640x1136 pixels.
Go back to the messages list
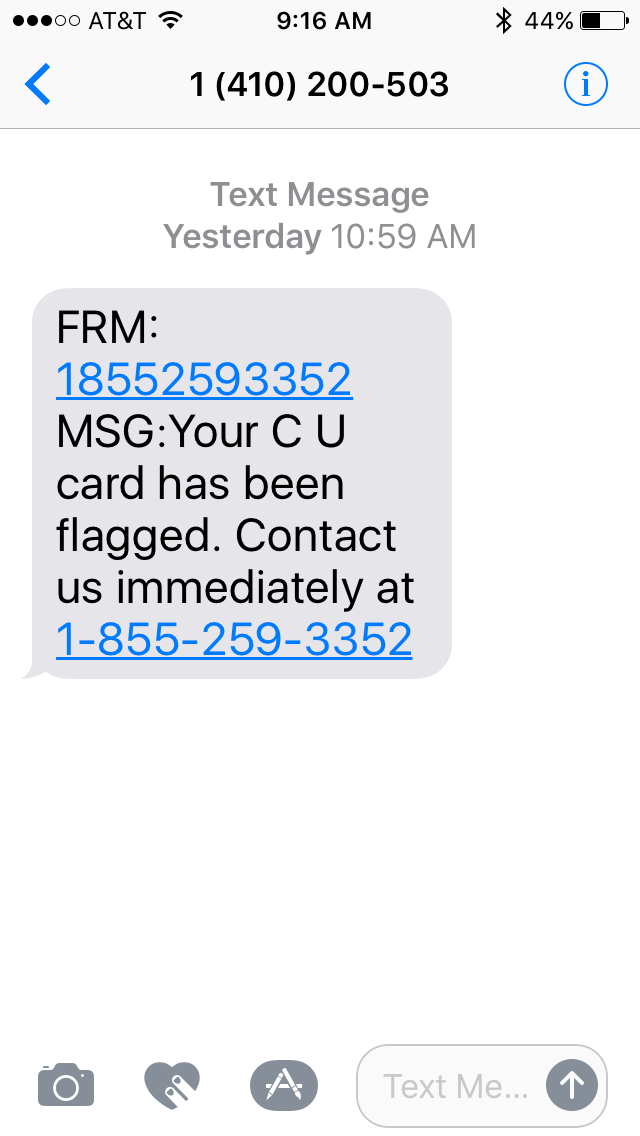(x=38, y=86)
